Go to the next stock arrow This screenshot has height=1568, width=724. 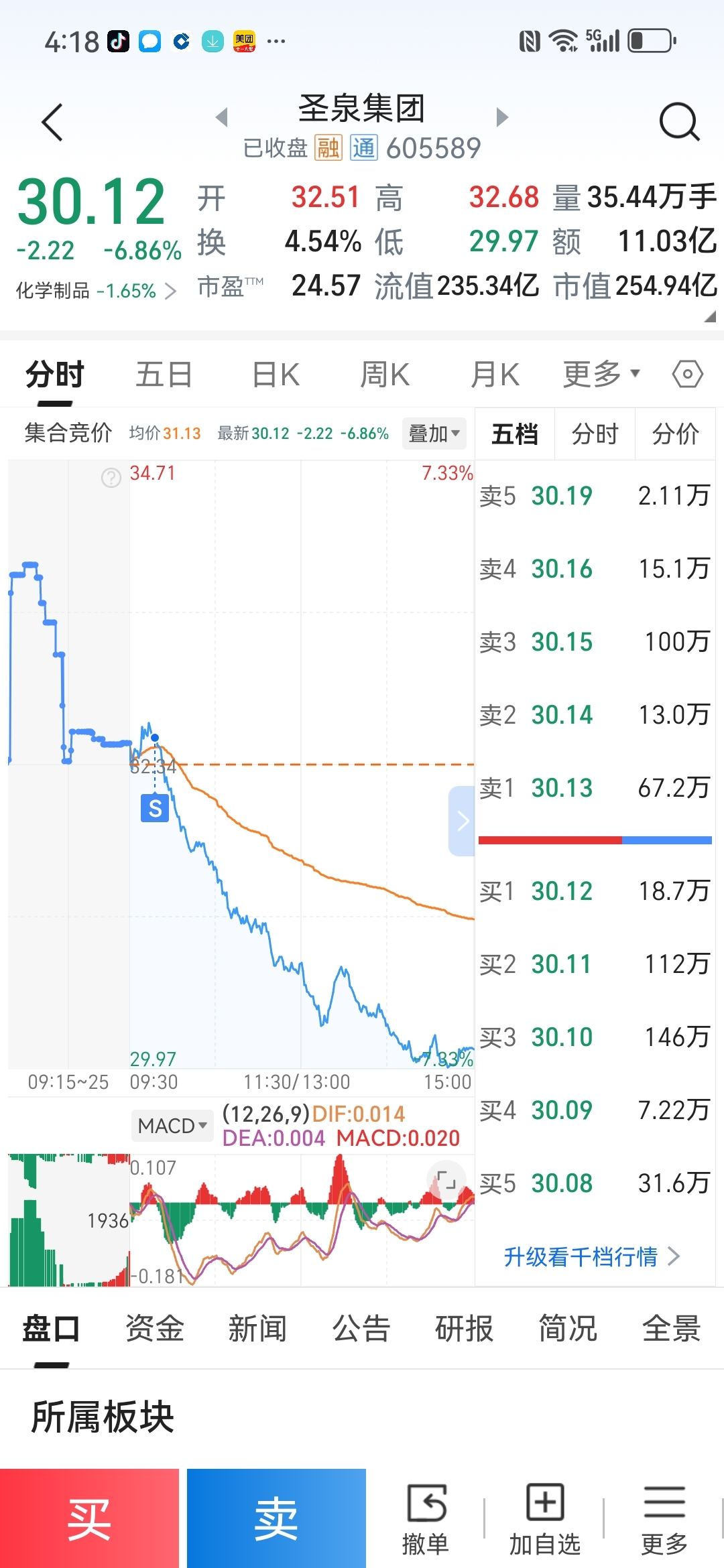click(x=502, y=117)
